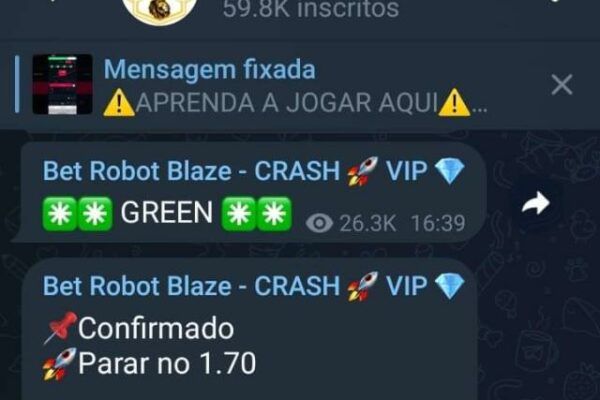
Task: Dismiss the pinned message banner
Action: point(562,85)
